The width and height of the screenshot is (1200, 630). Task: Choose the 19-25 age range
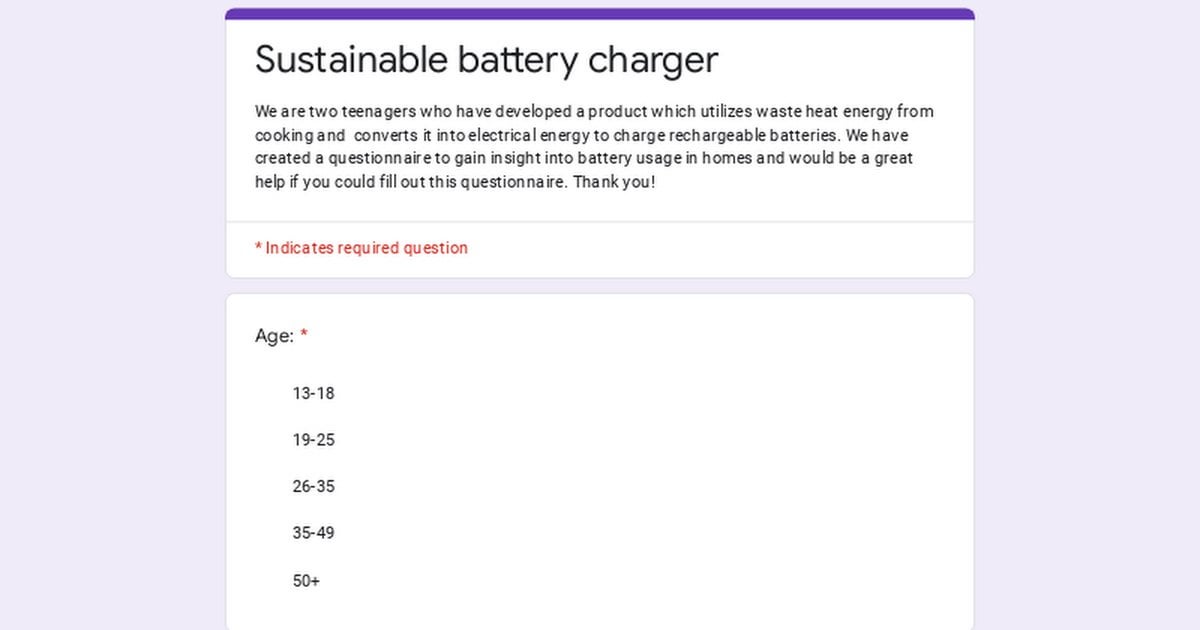click(x=313, y=440)
